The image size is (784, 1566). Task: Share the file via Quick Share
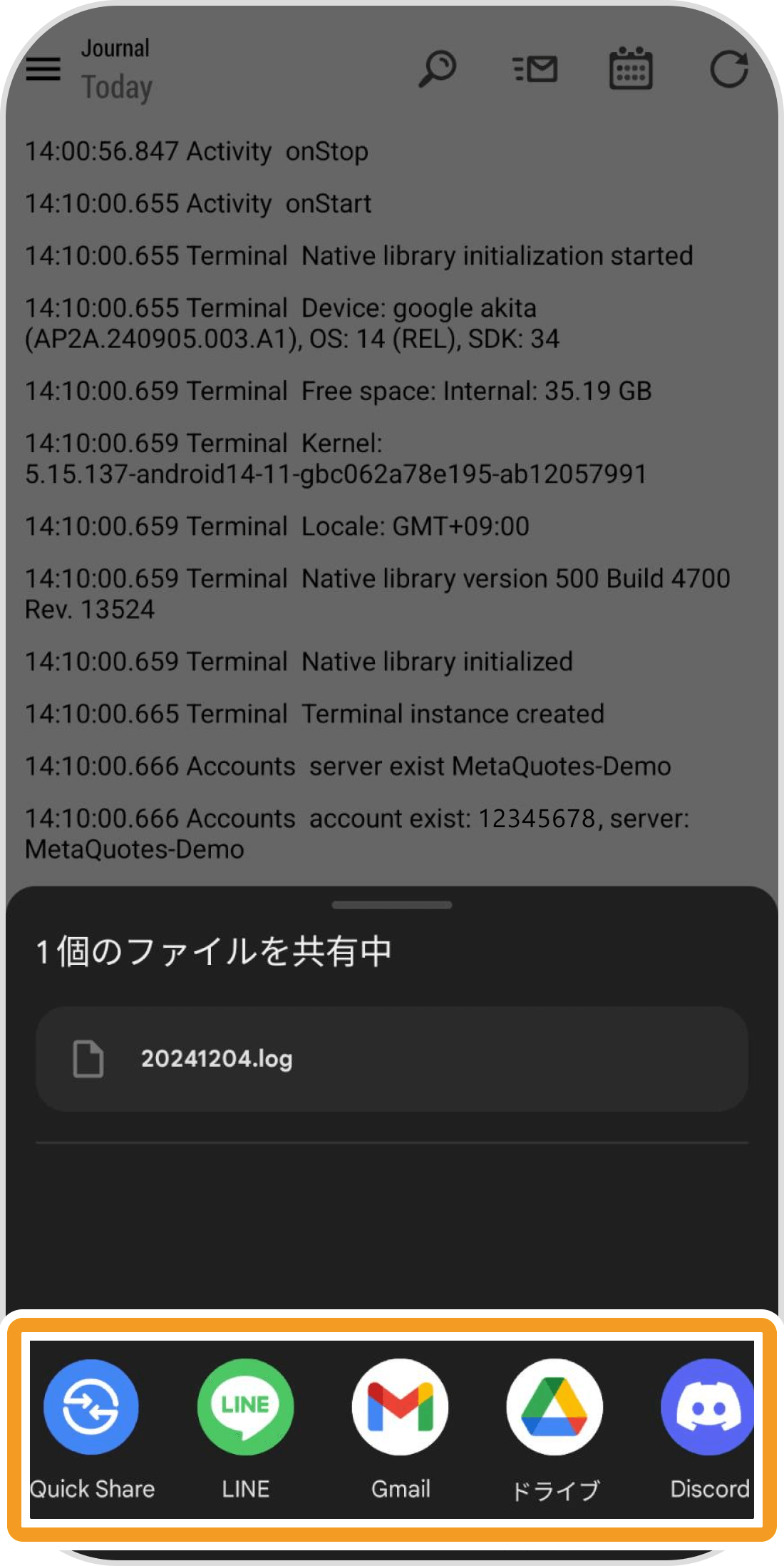(91, 1407)
